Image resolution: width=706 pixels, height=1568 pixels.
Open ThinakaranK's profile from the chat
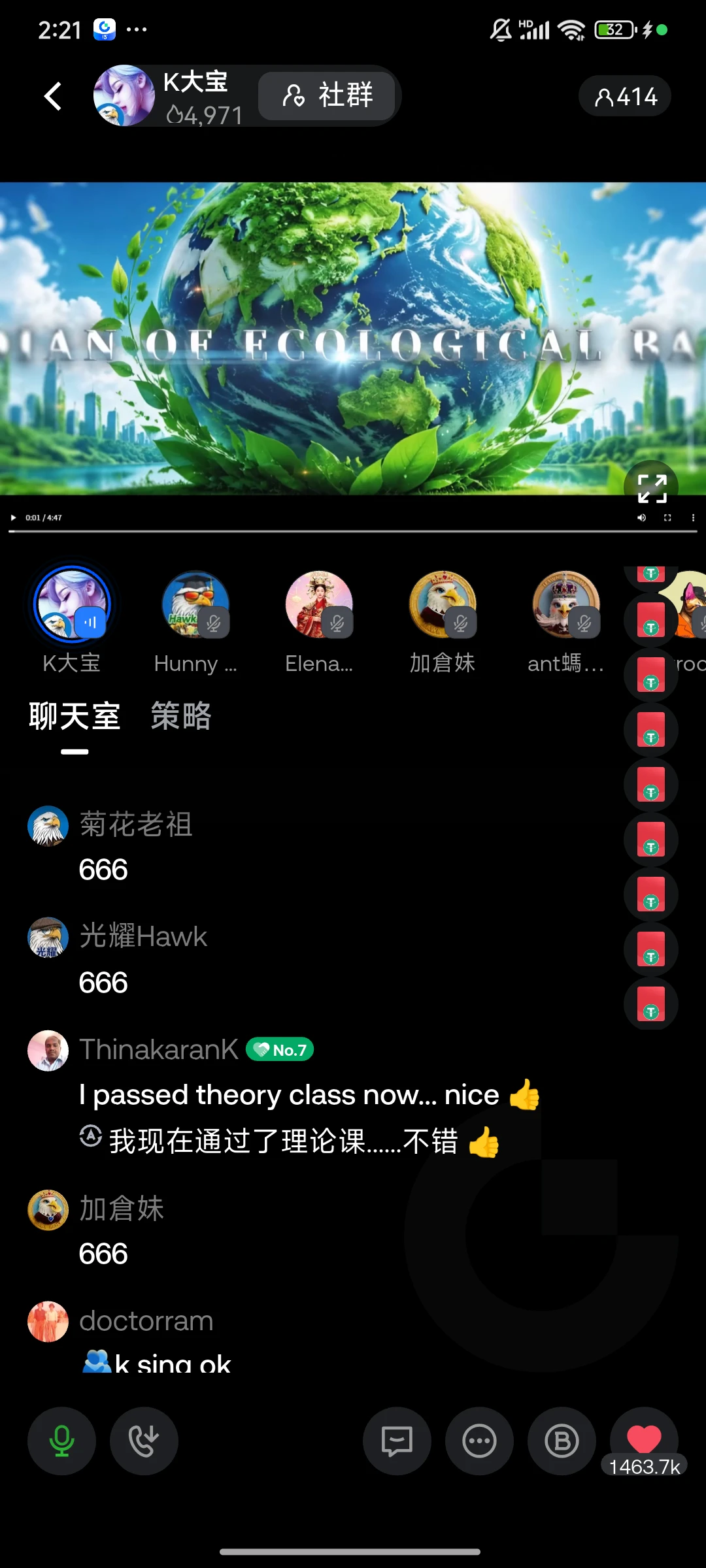point(48,1051)
